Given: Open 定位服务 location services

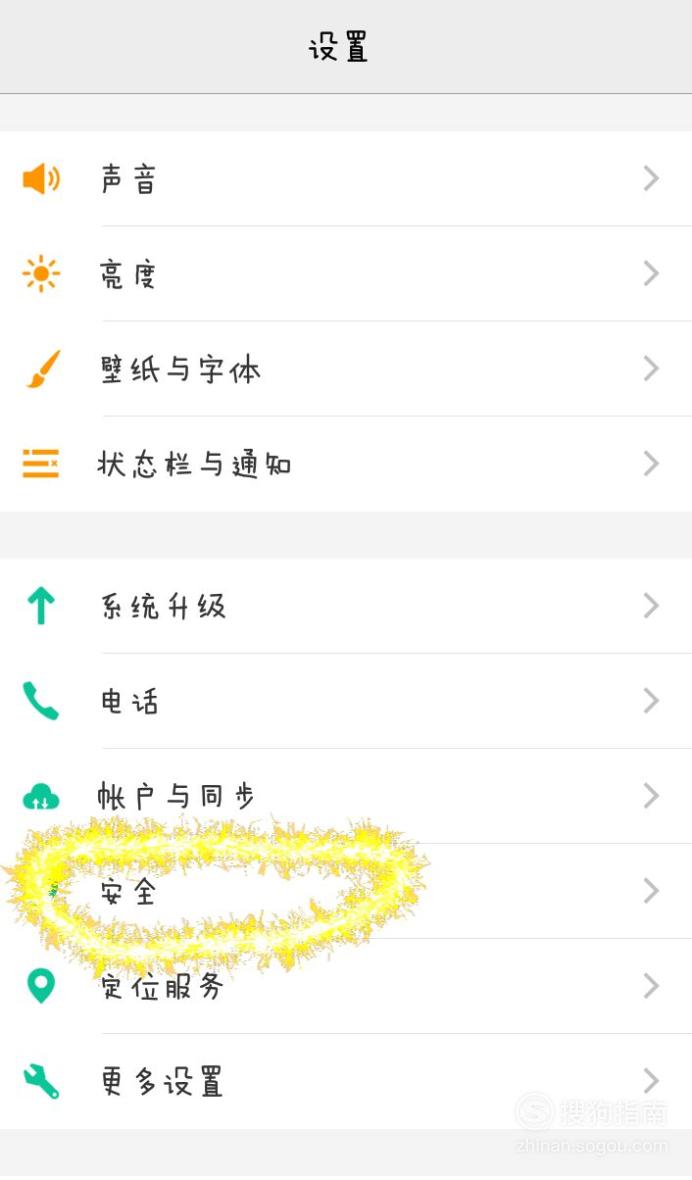Looking at the screenshot, I should coord(346,986).
